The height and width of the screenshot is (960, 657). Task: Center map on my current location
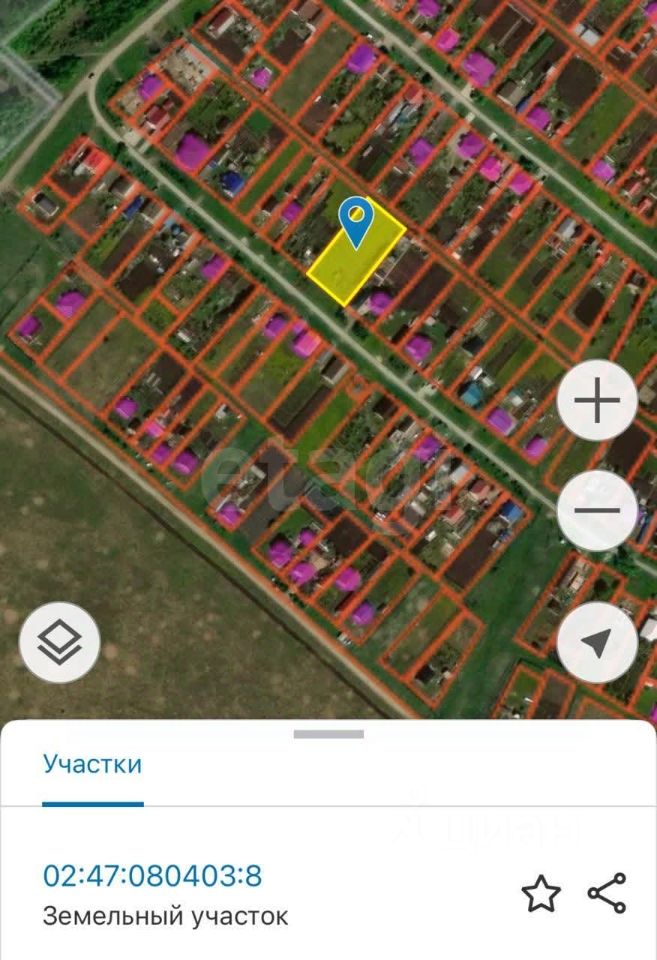tap(597, 642)
